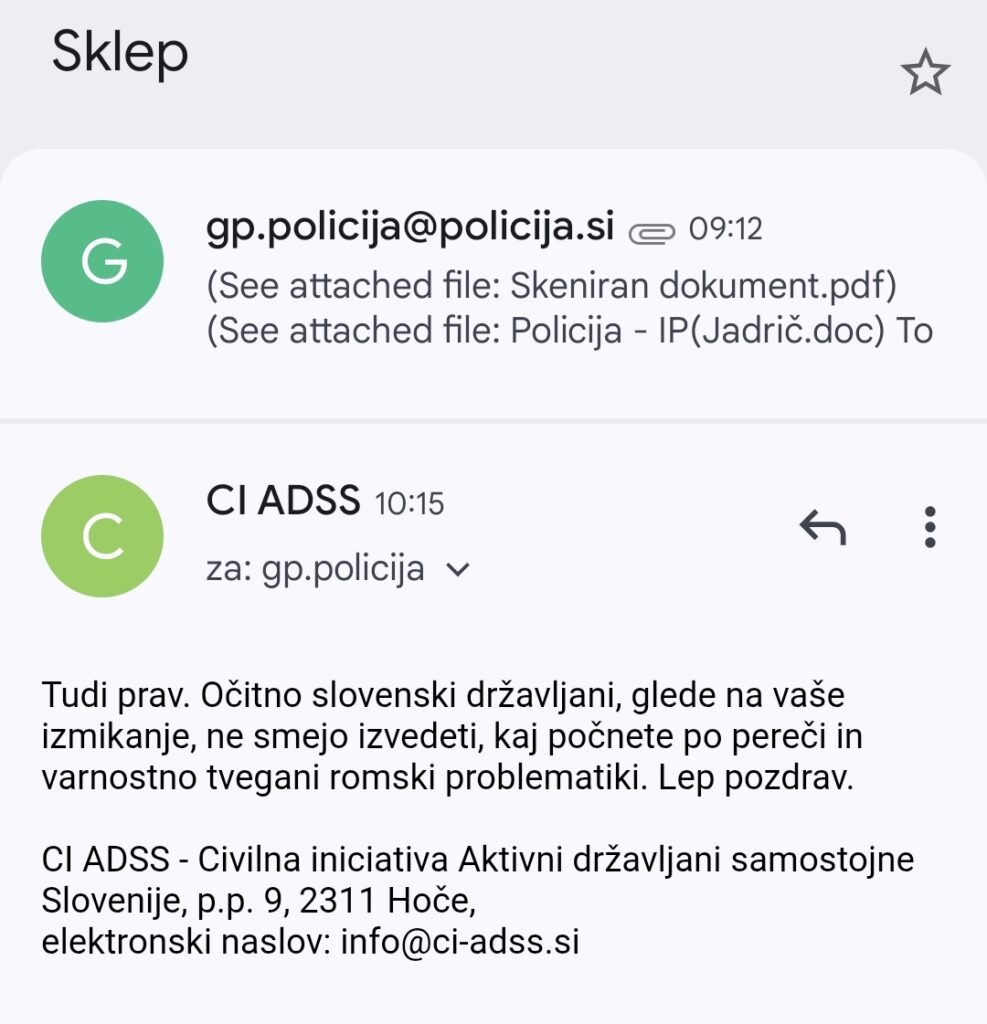Expand recipient details next to za: gp.policija
This screenshot has height=1024, width=987.
click(x=458, y=570)
